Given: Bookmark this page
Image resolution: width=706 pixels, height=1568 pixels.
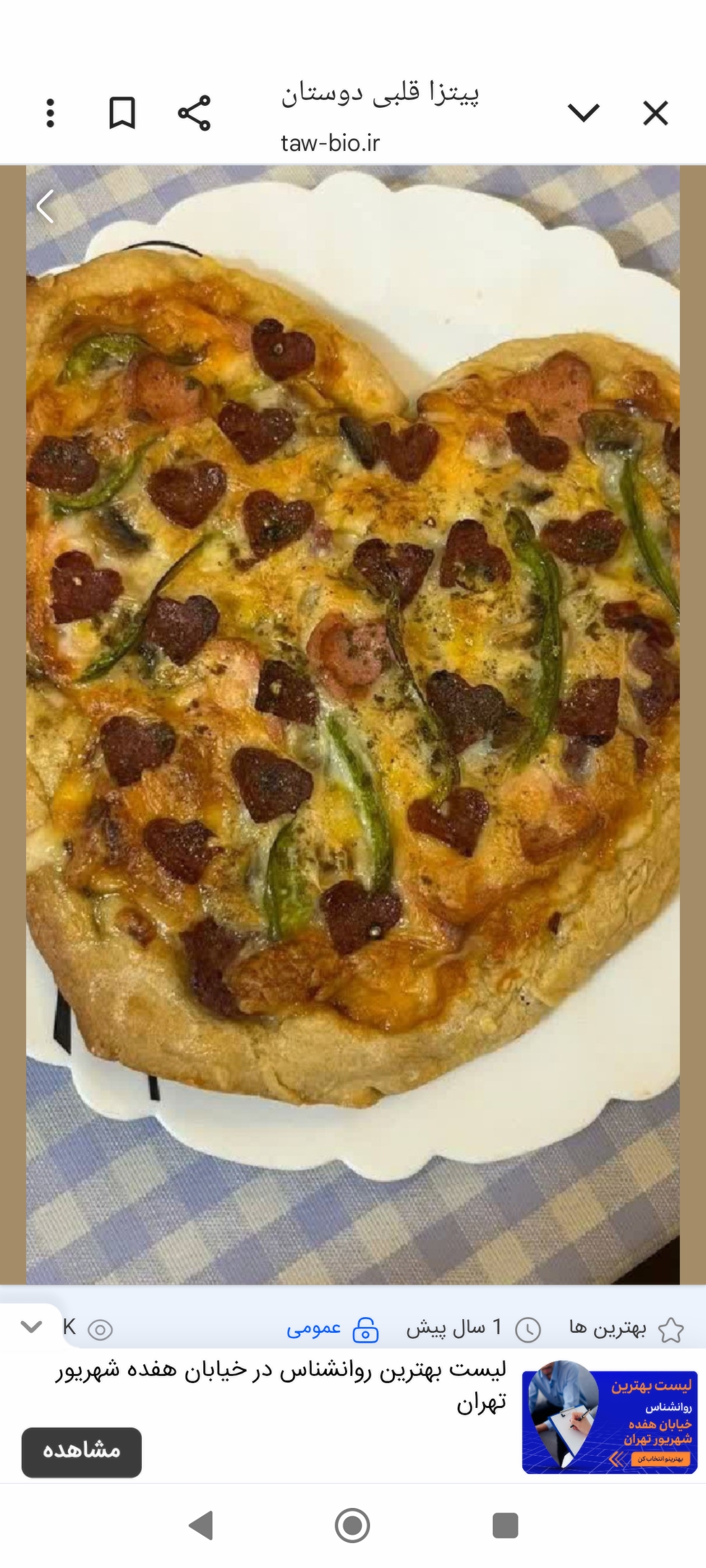Looking at the screenshot, I should (x=122, y=114).
